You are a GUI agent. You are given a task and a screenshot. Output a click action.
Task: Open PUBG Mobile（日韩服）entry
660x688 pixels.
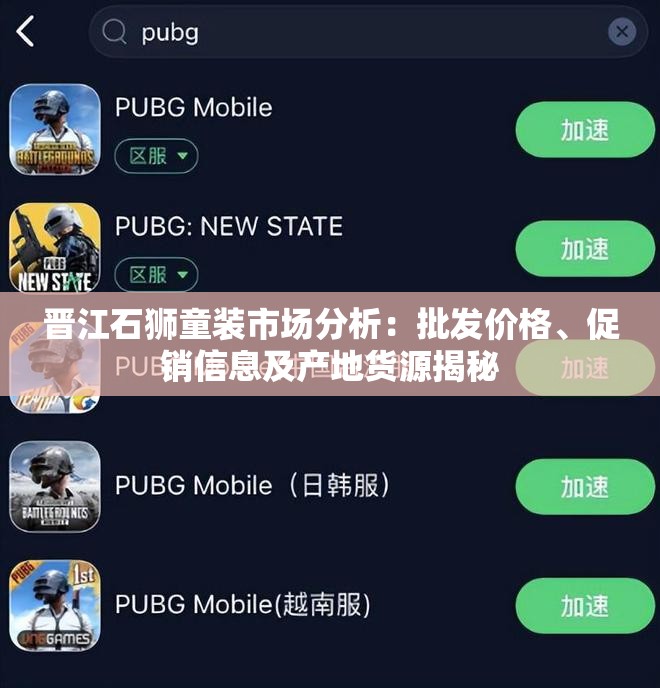(x=252, y=486)
